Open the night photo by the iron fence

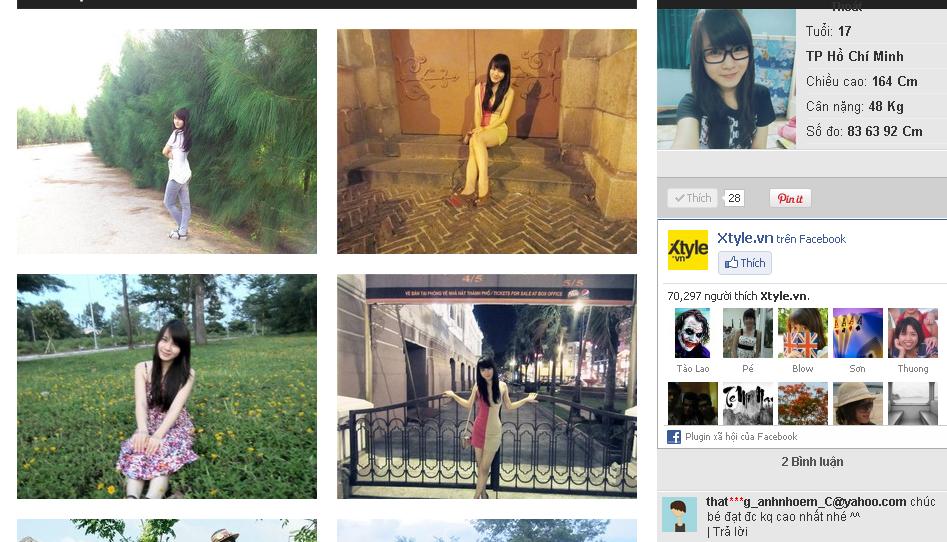486,386
